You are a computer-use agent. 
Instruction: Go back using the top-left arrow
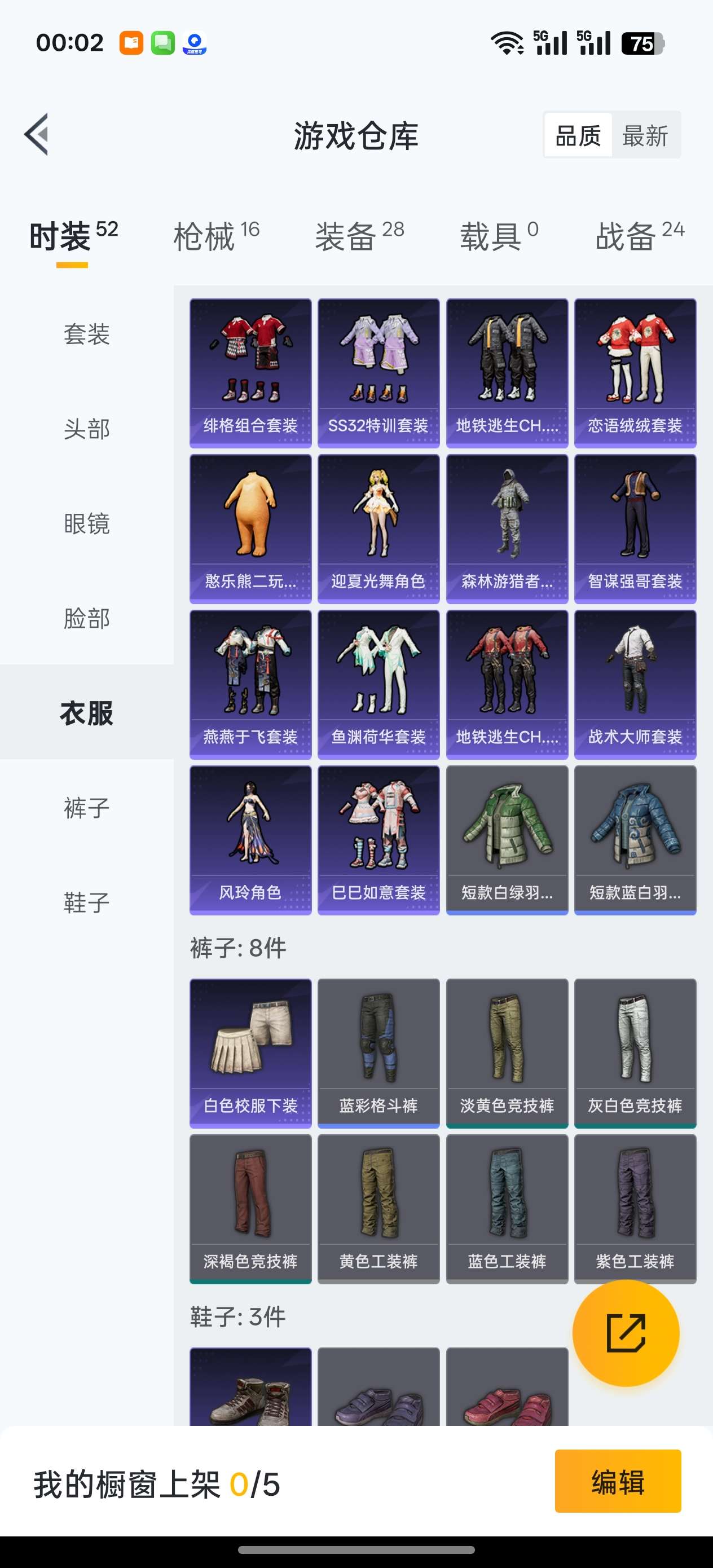click(x=37, y=135)
